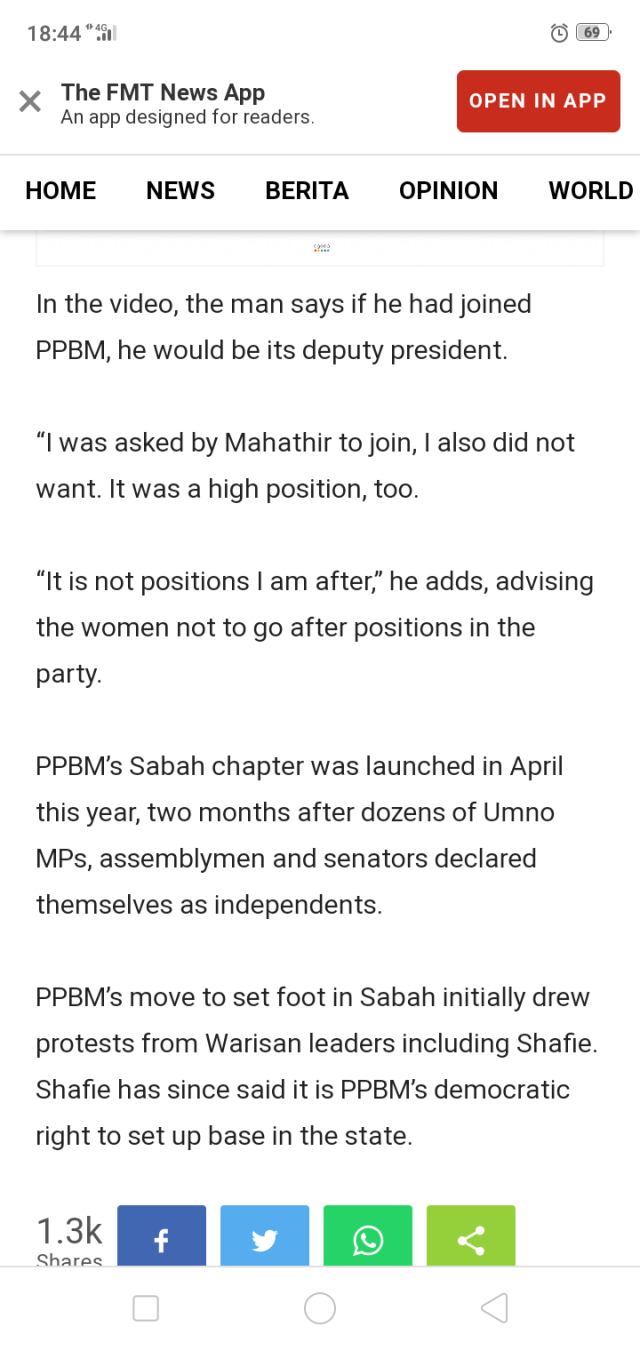Share this article on Facebook
Image resolution: width=640 pixels, height=1351 pixels.
pyautogui.click(x=162, y=1238)
